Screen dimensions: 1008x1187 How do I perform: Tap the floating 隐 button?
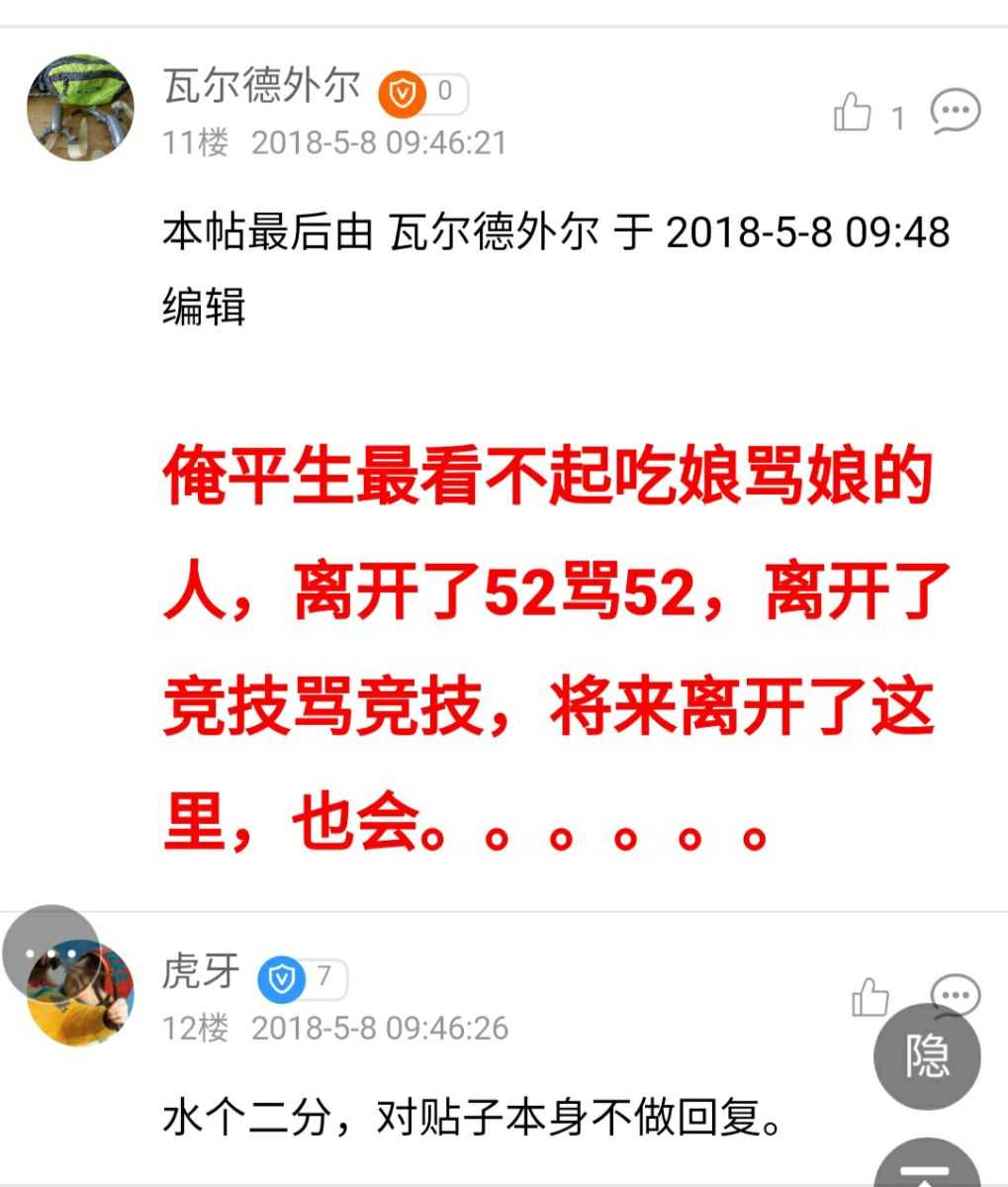(x=927, y=1055)
